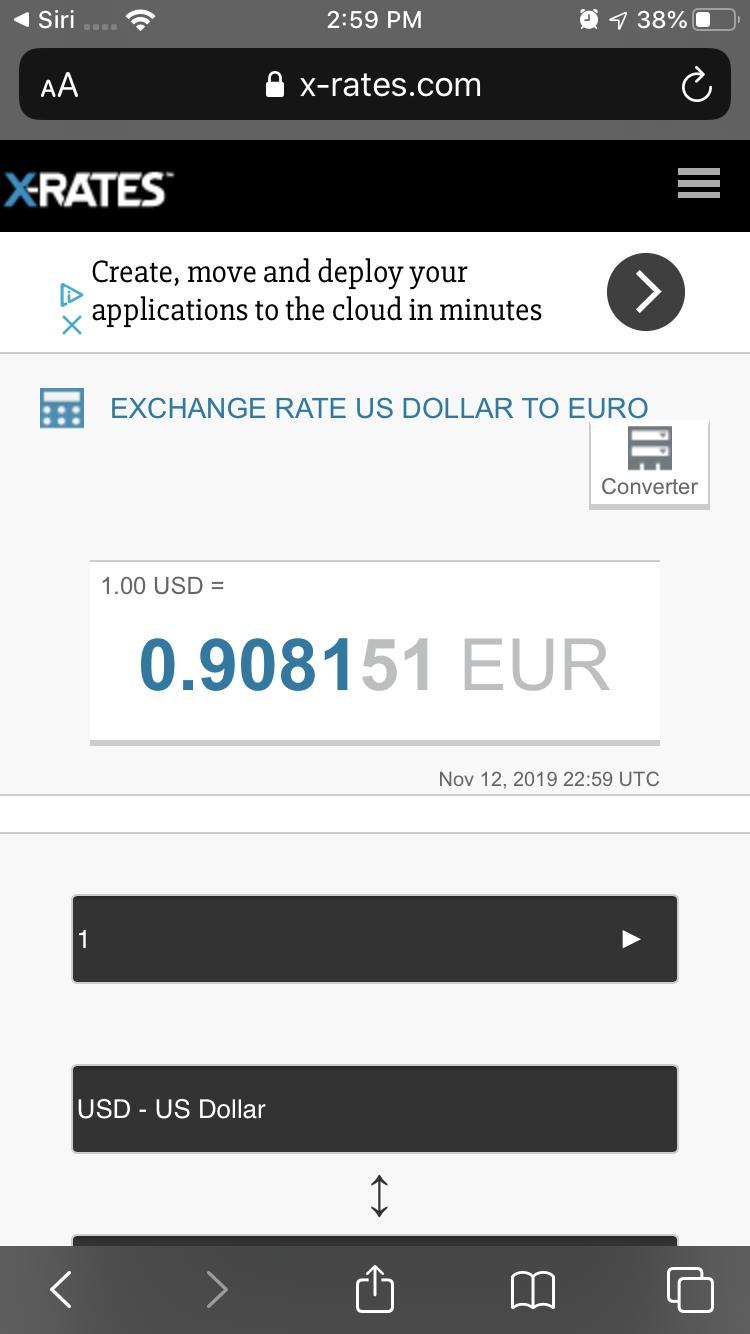
Task: Go to the X-Rates home logo
Action: pos(88,188)
